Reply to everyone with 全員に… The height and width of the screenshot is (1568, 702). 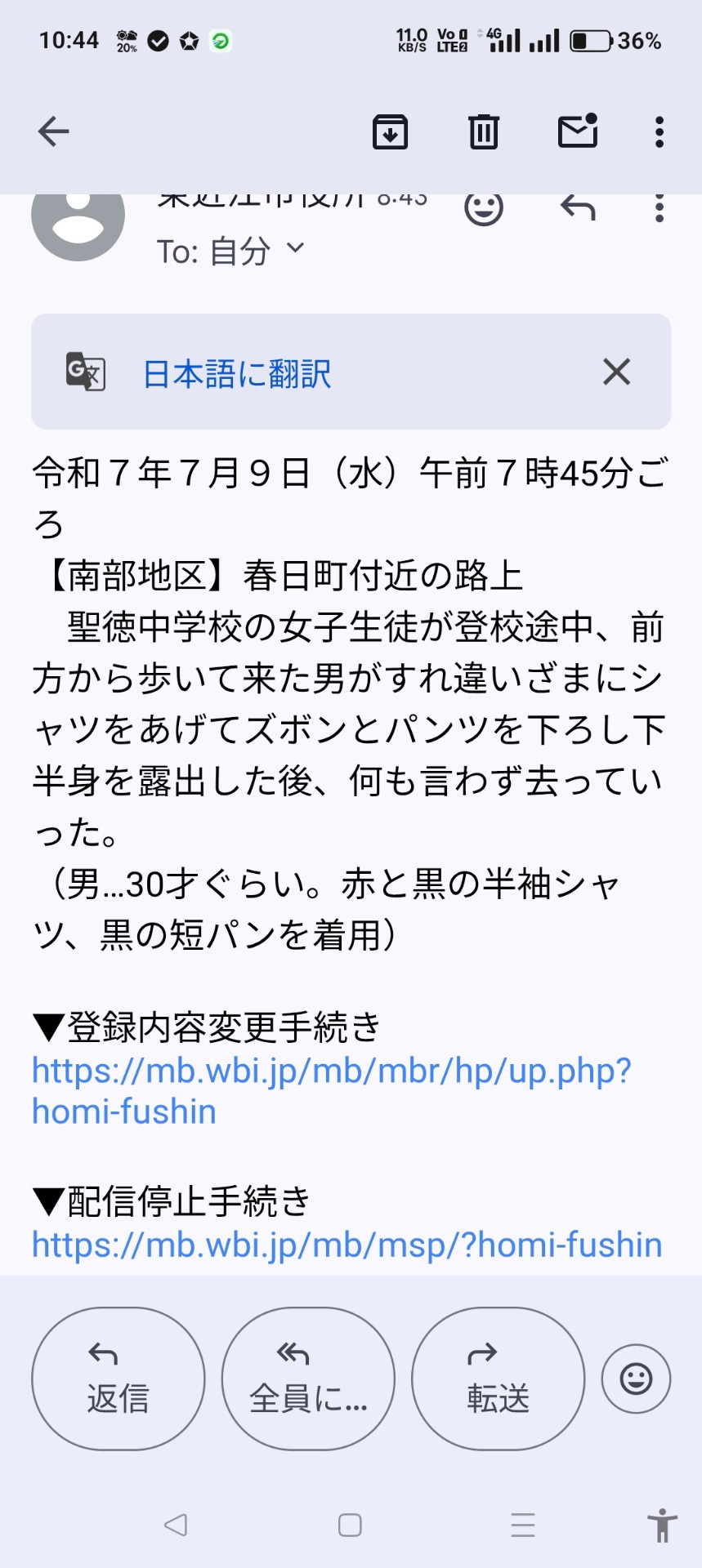click(x=308, y=1379)
